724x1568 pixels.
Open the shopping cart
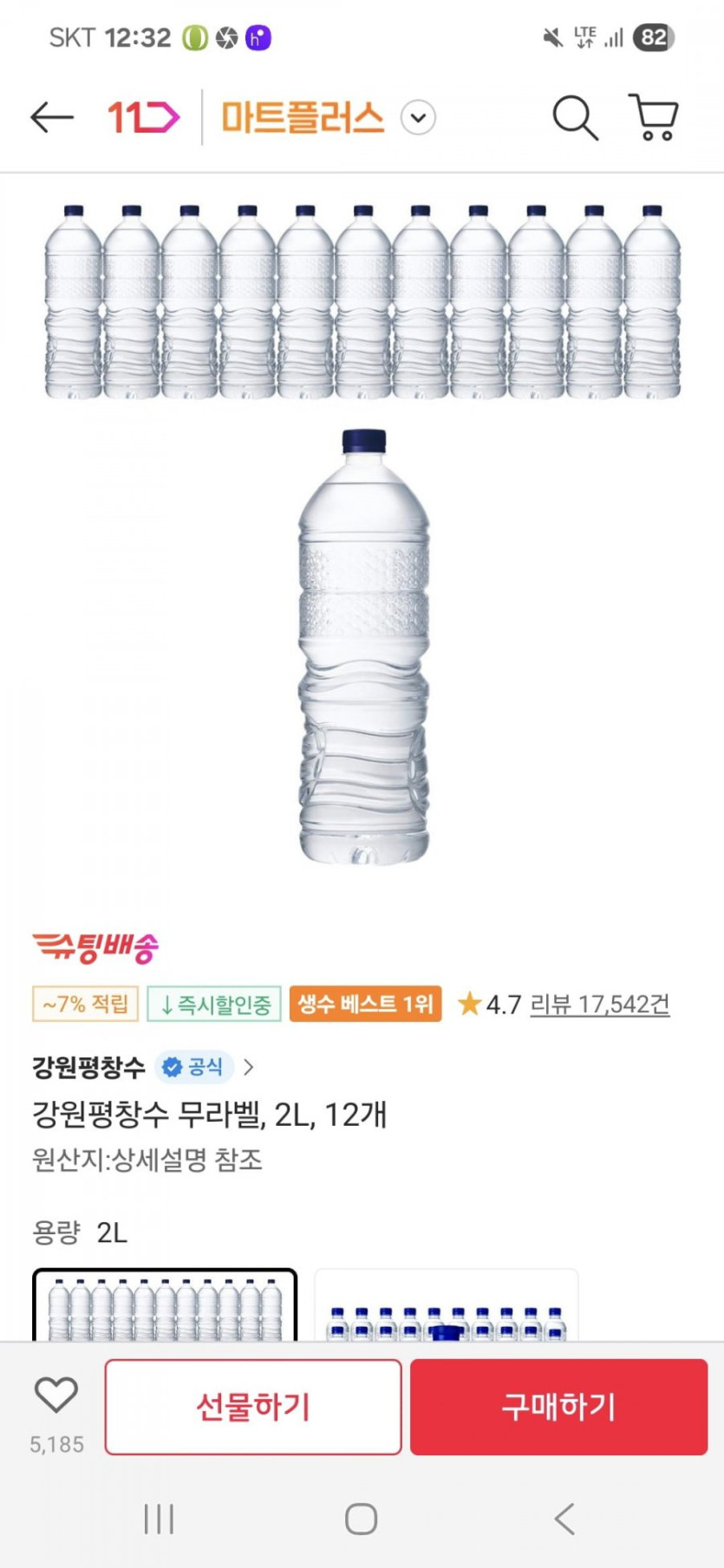click(x=654, y=117)
